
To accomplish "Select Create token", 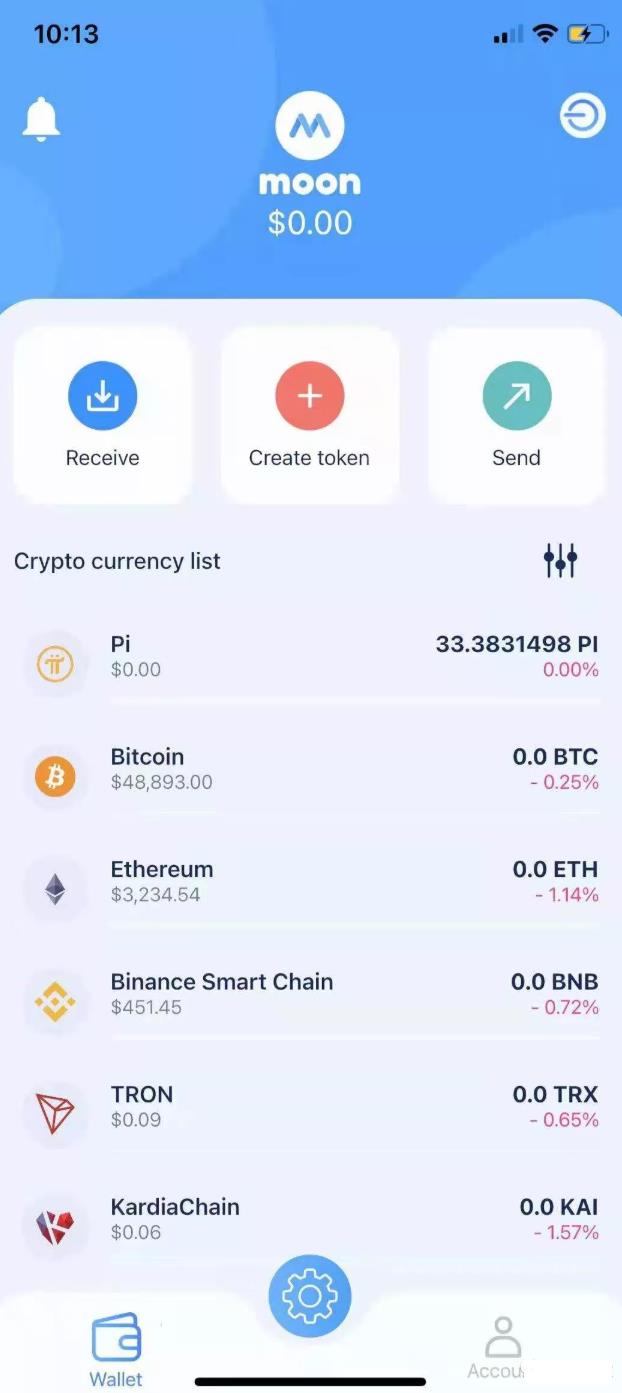I will [x=310, y=415].
